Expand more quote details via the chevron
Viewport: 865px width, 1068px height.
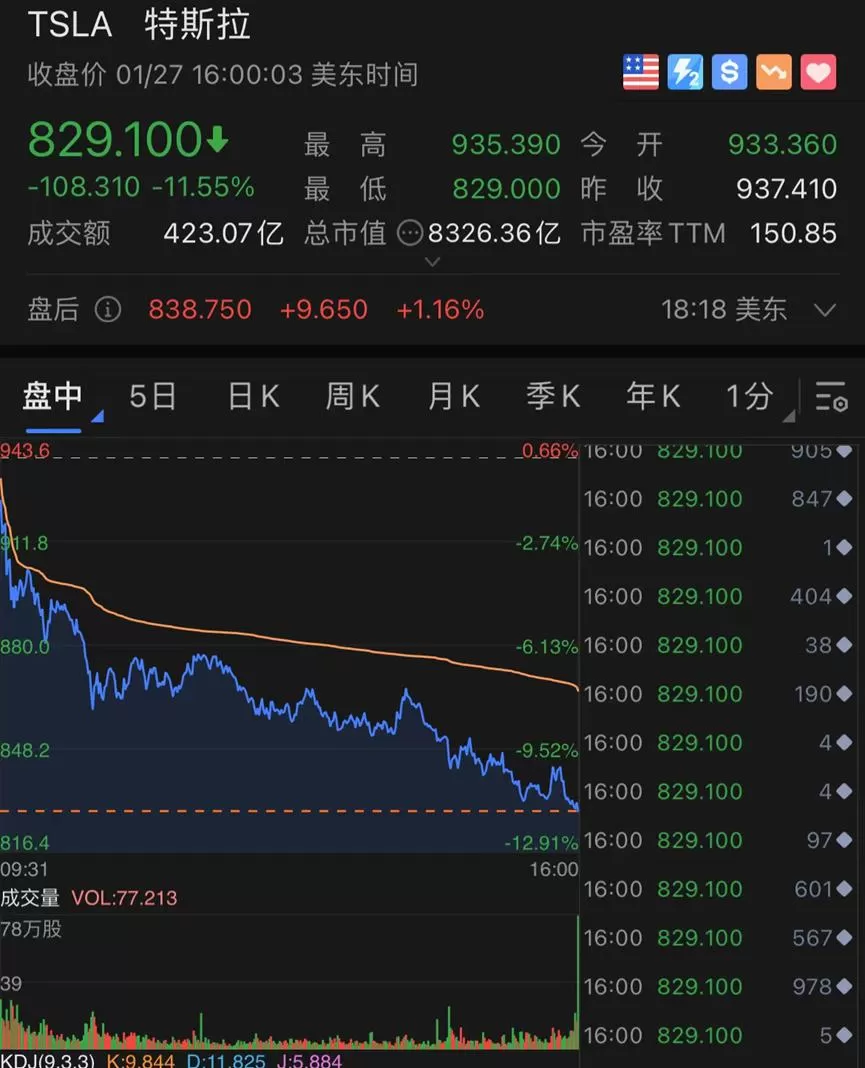pos(432,262)
